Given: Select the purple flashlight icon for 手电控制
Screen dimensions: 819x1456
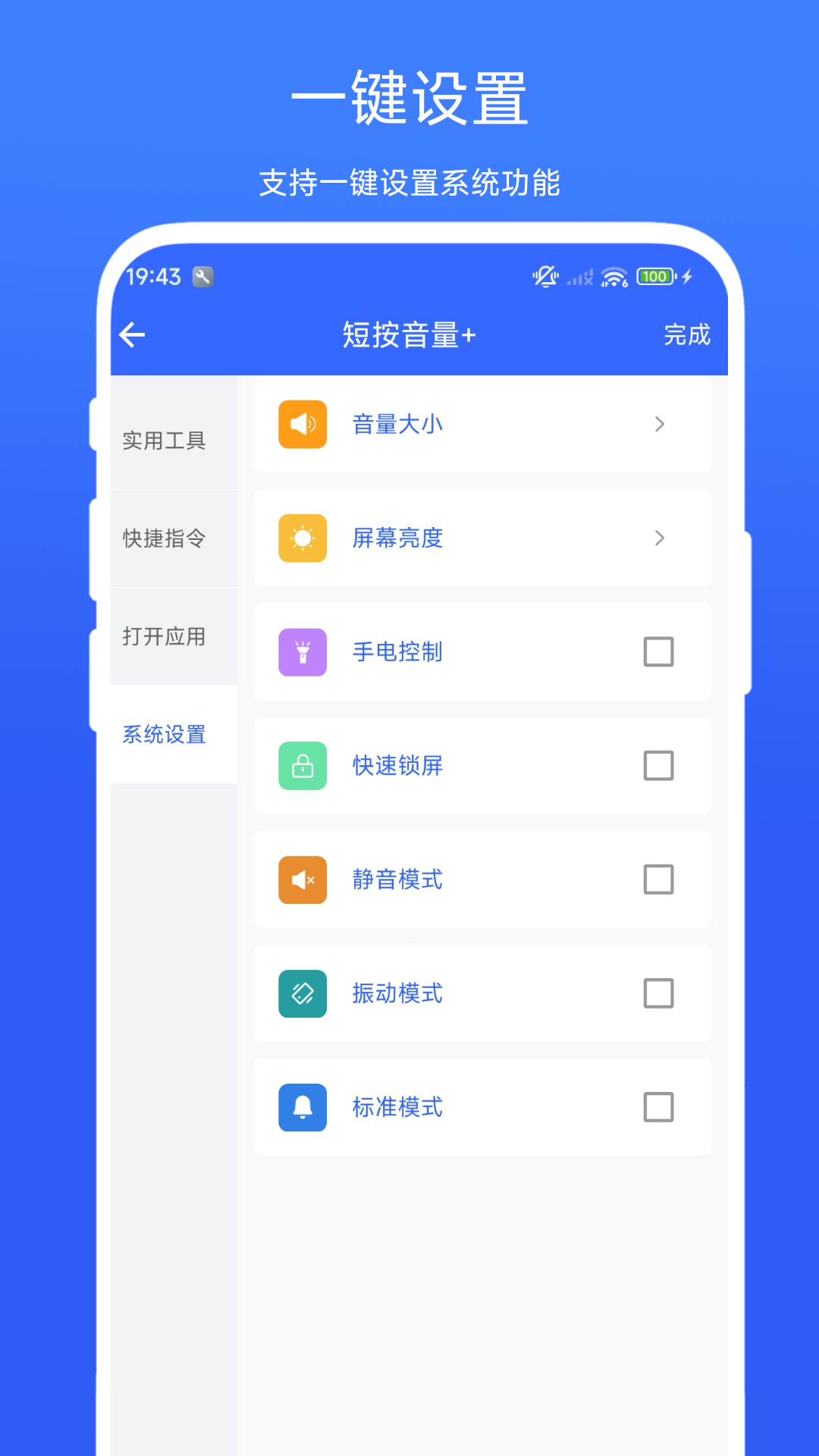Looking at the screenshot, I should (x=303, y=652).
